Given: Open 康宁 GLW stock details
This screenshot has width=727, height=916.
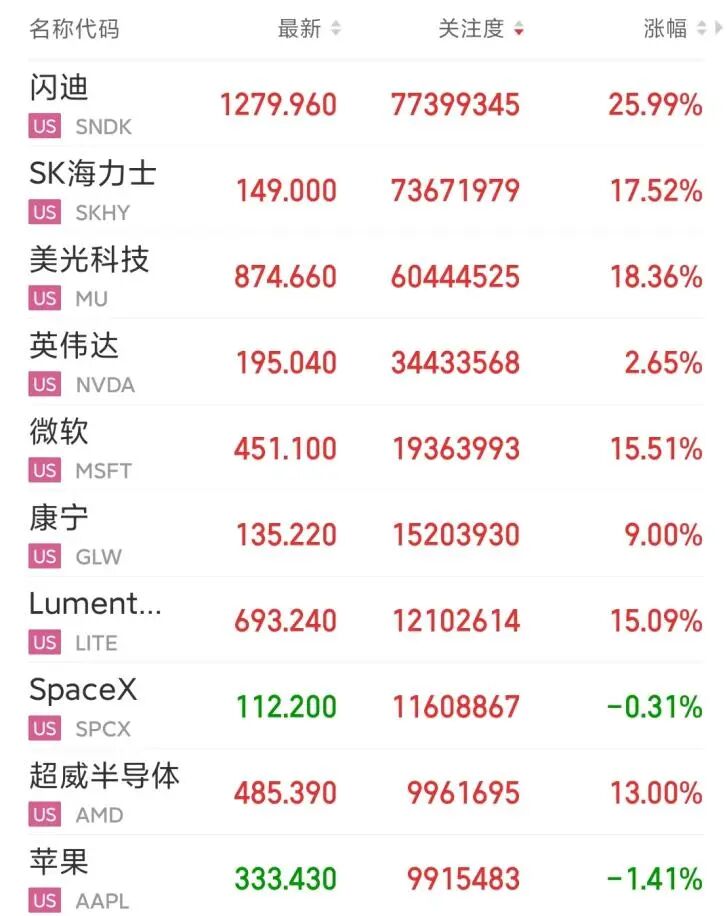Looking at the screenshot, I should [x=365, y=534].
